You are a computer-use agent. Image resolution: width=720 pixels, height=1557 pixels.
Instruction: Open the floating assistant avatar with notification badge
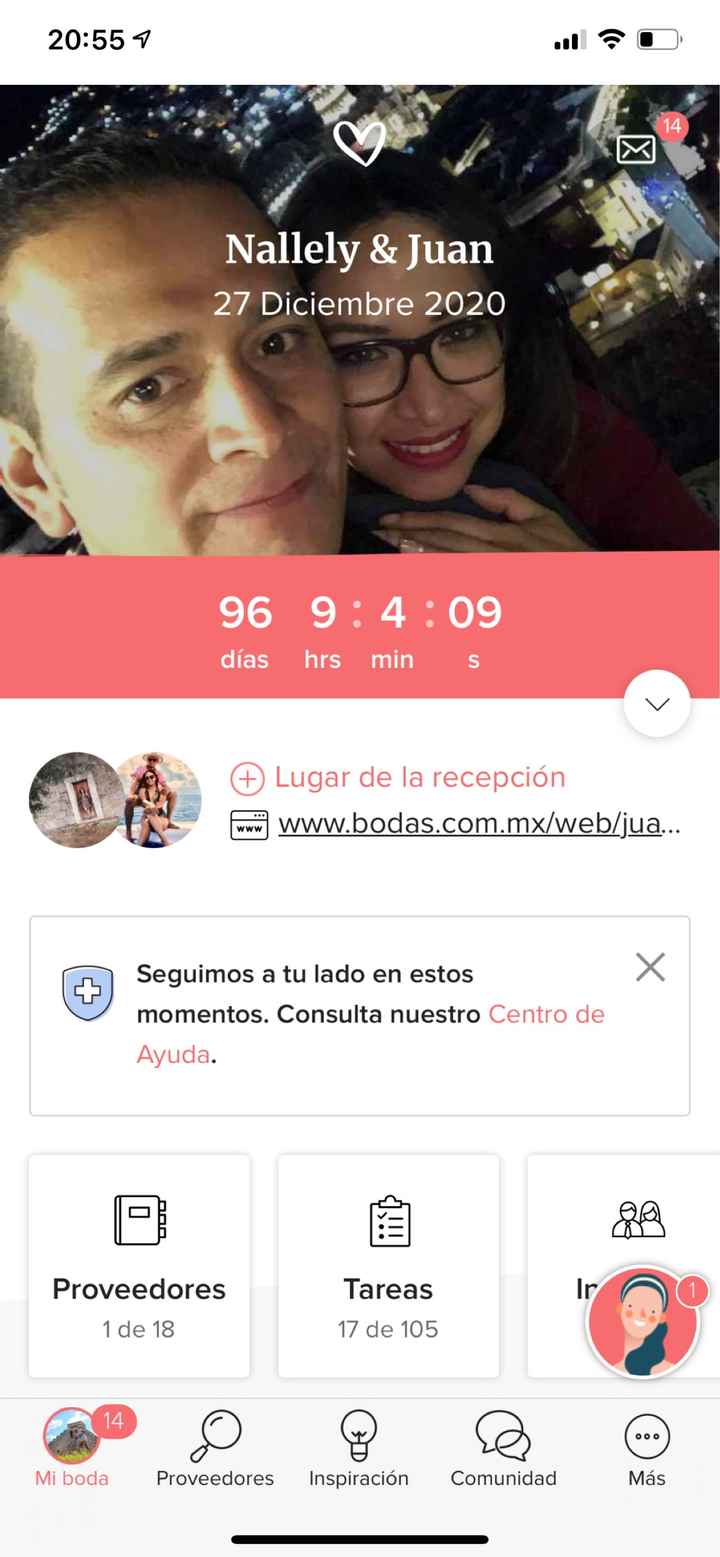[643, 1321]
